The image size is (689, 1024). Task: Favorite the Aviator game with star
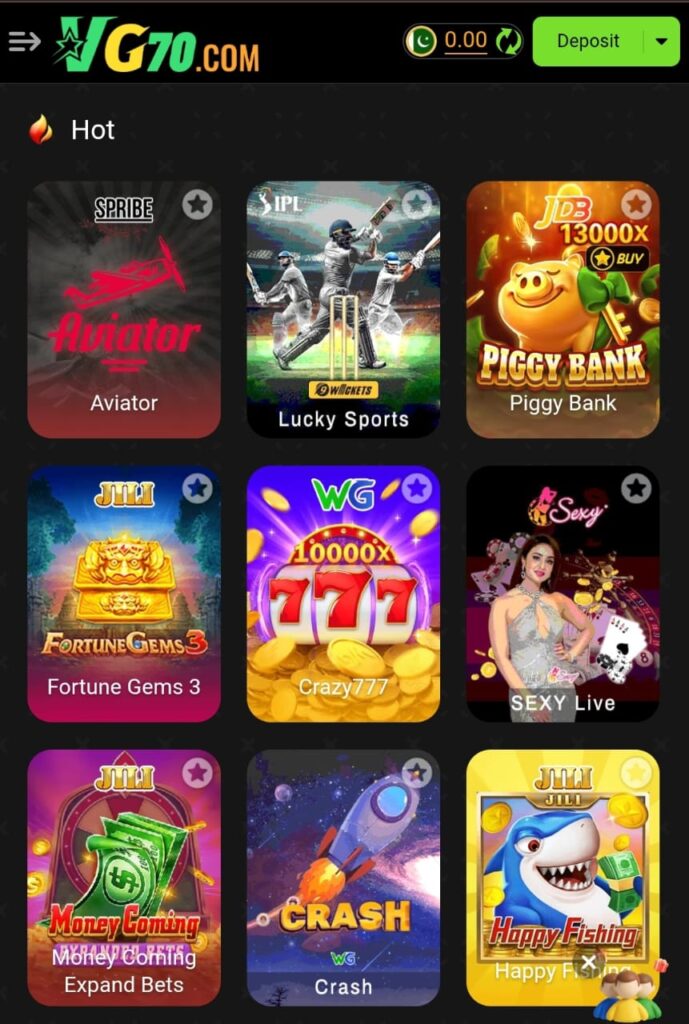(x=197, y=205)
